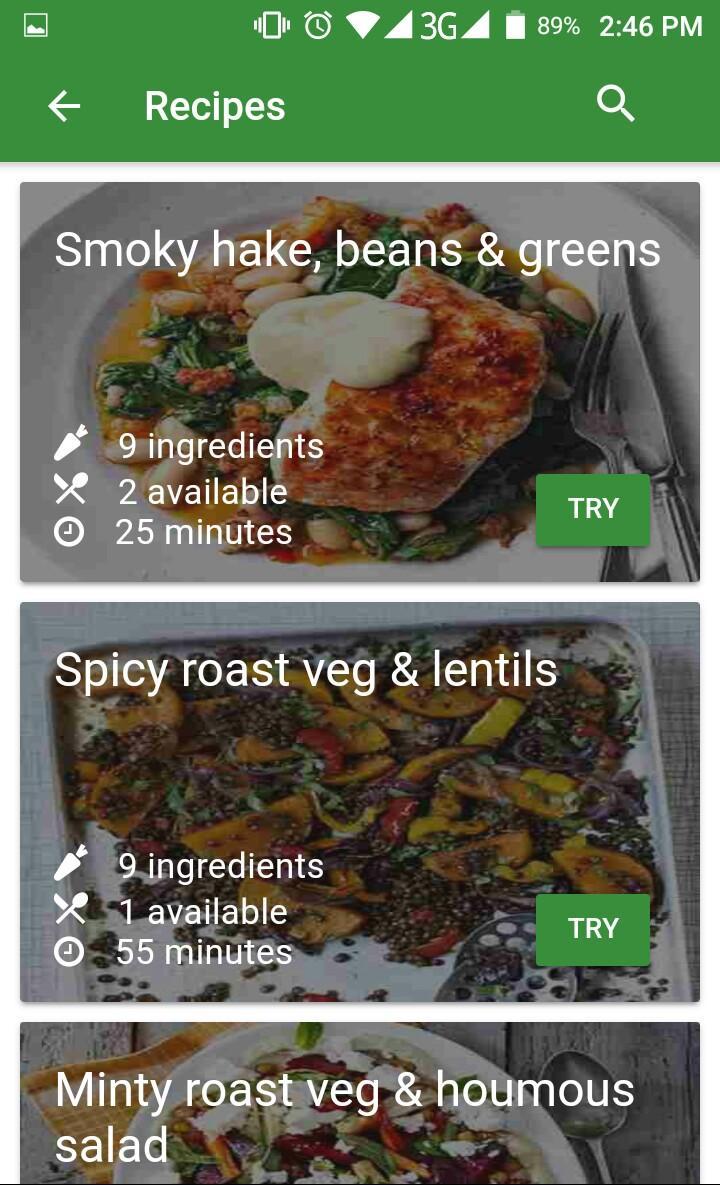Click the screenshot icon in the status bar
Screen dimensions: 720x1185
tap(35, 25)
